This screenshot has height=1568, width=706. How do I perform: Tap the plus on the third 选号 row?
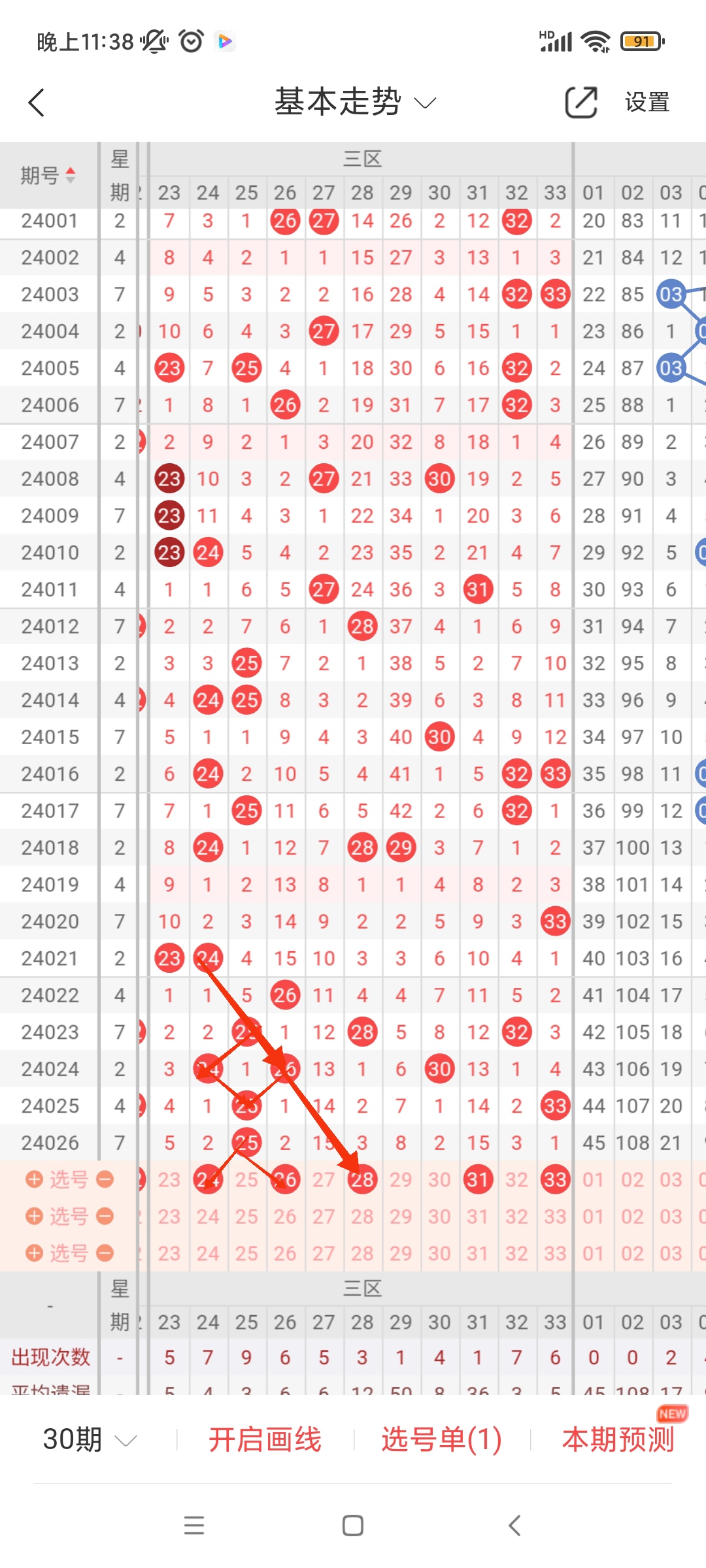coord(34,1253)
